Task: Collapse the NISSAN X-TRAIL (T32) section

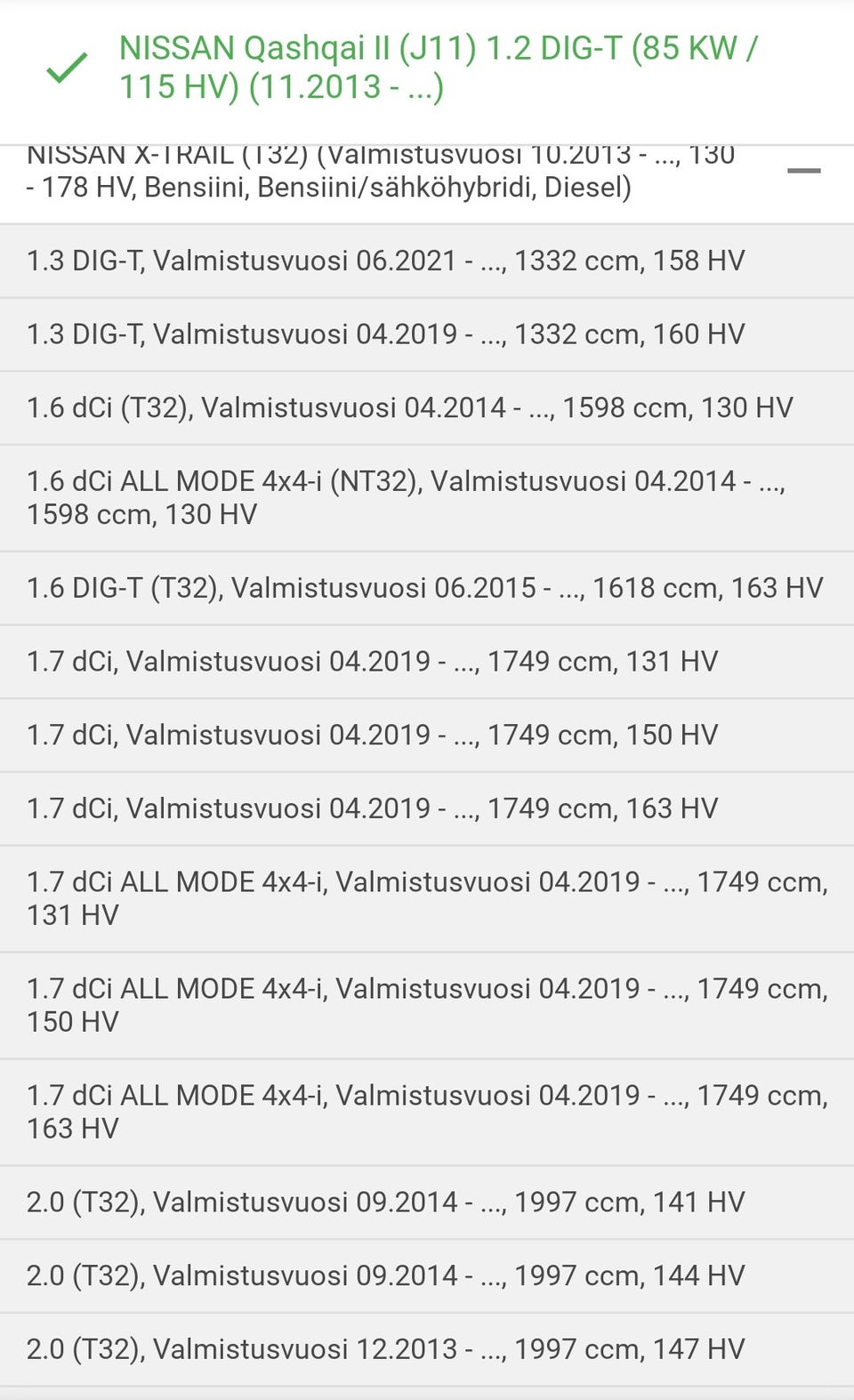Action: click(x=803, y=171)
